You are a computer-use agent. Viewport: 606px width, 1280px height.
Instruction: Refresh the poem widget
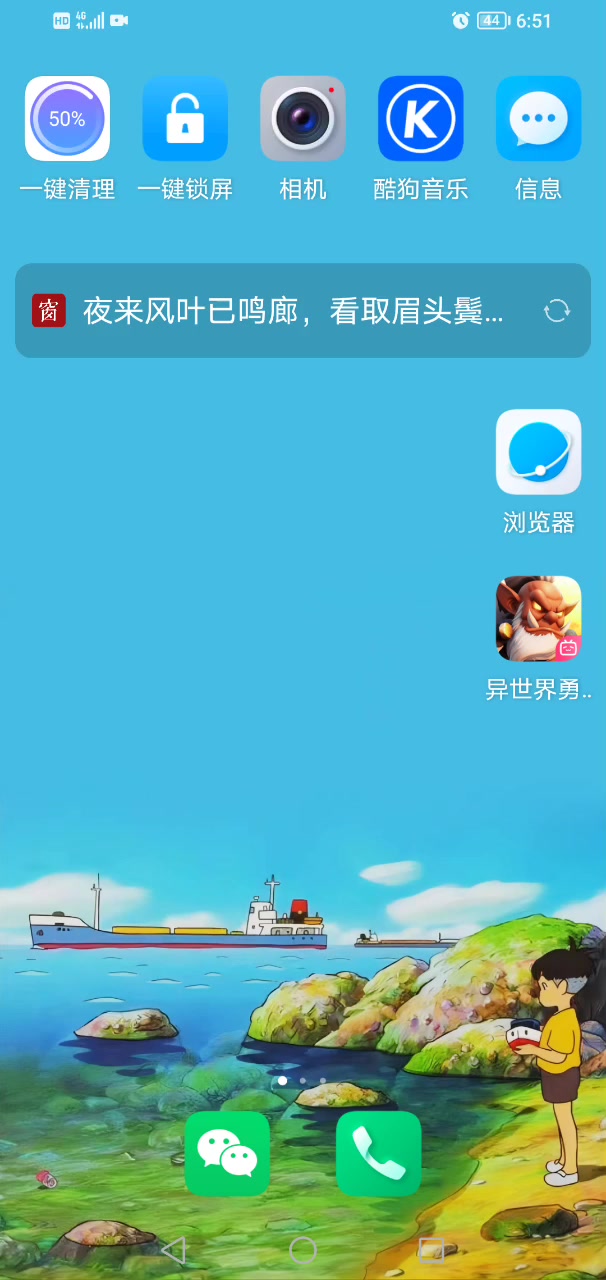[x=557, y=311]
